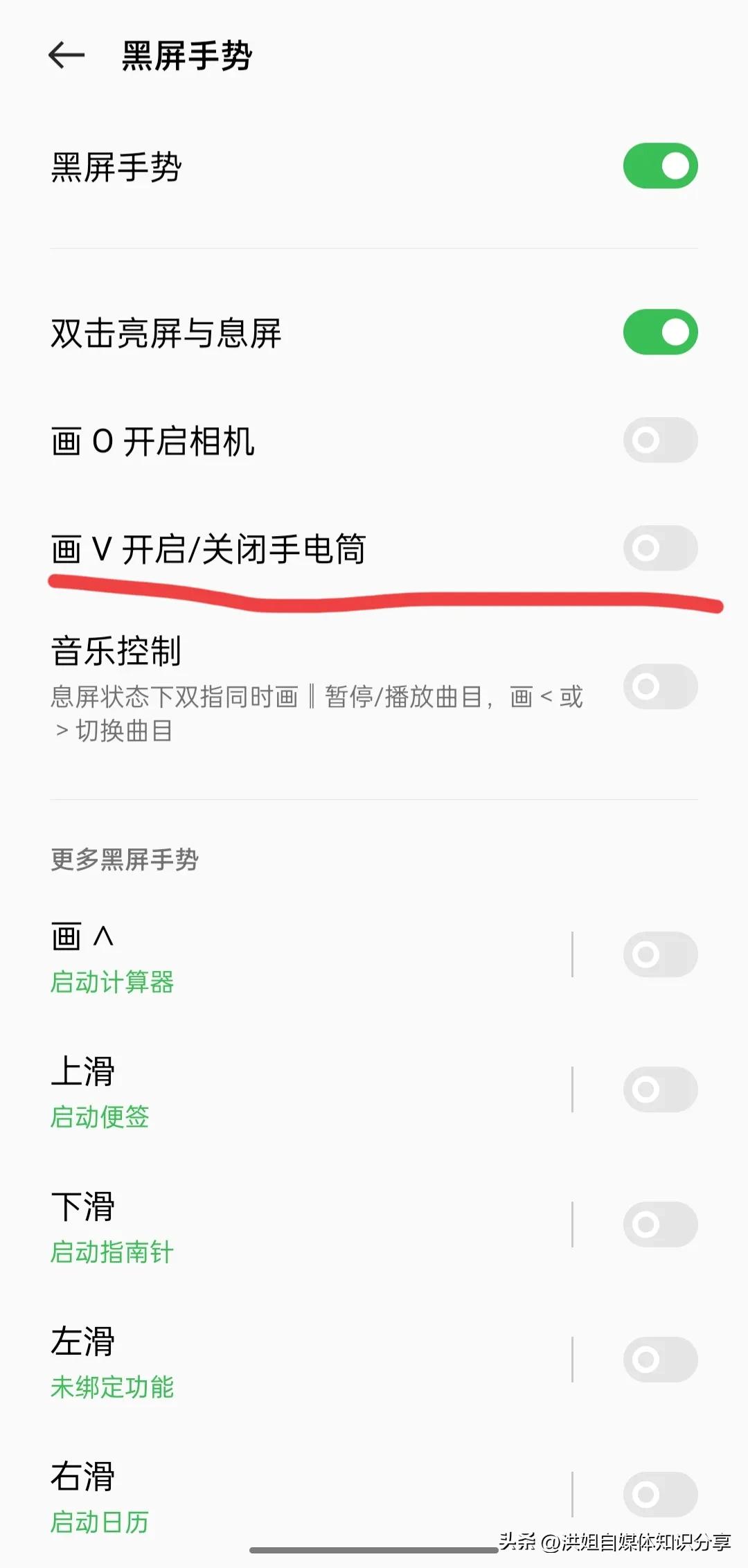Turn off 双击亮屏与息屏
The image size is (748, 1568).
658,332
